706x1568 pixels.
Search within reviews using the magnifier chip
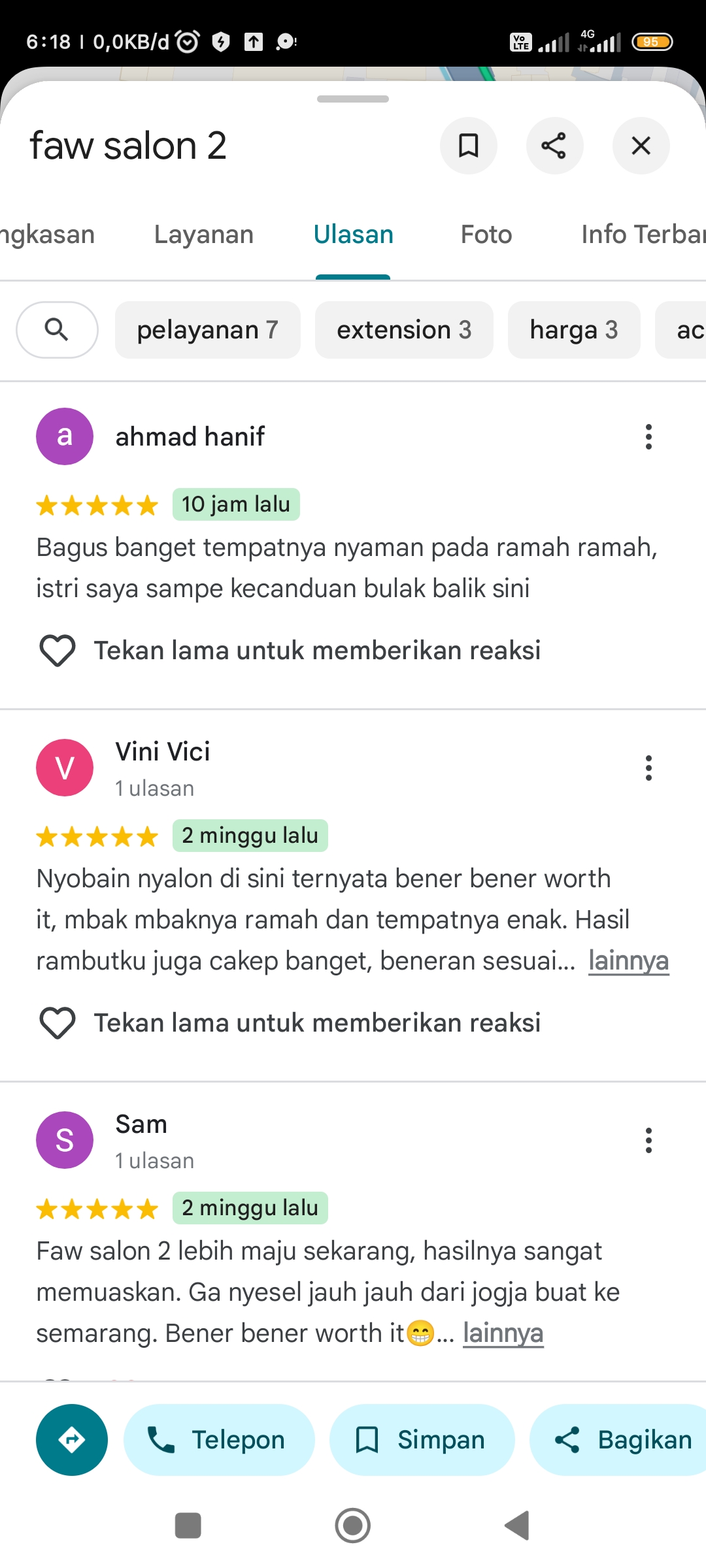pos(57,330)
